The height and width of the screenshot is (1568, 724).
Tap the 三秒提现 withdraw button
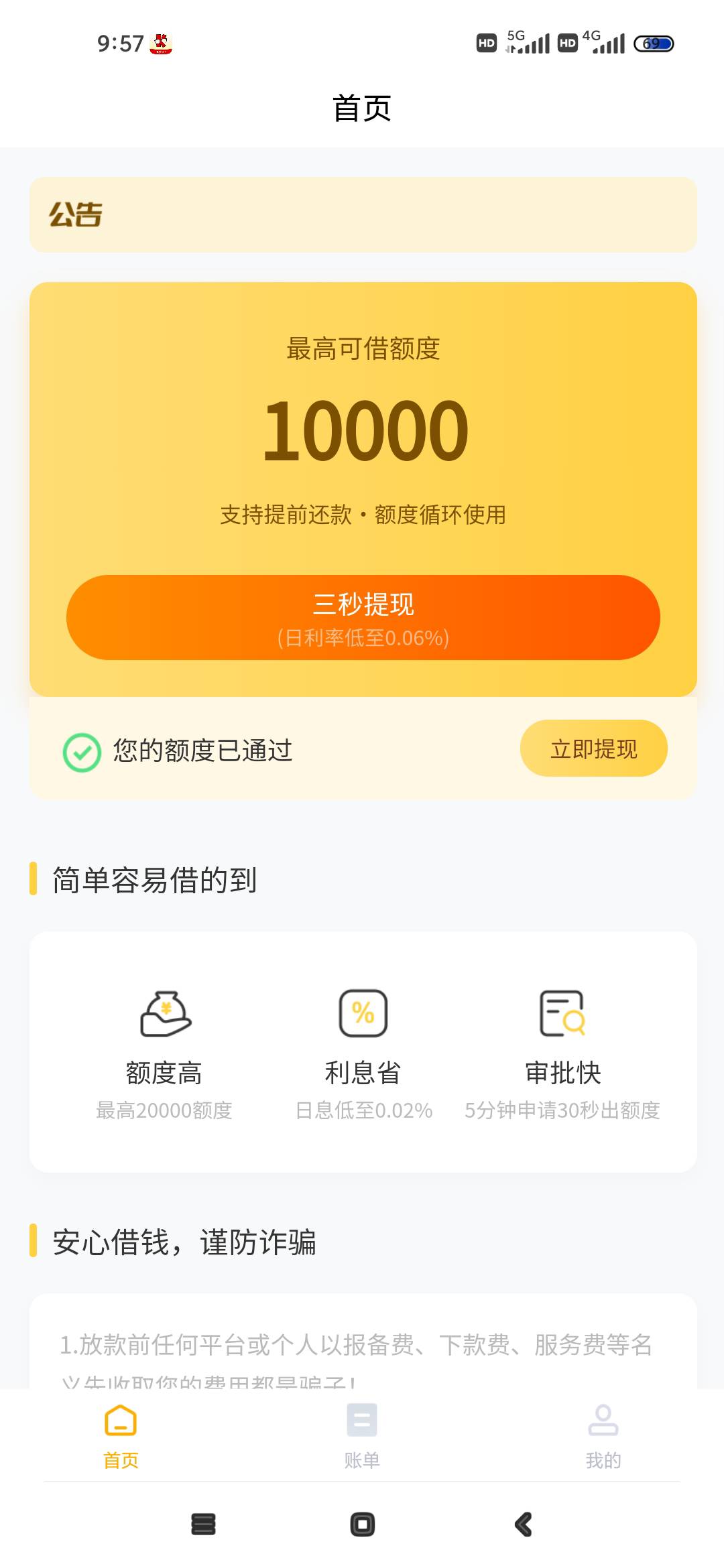coord(363,617)
